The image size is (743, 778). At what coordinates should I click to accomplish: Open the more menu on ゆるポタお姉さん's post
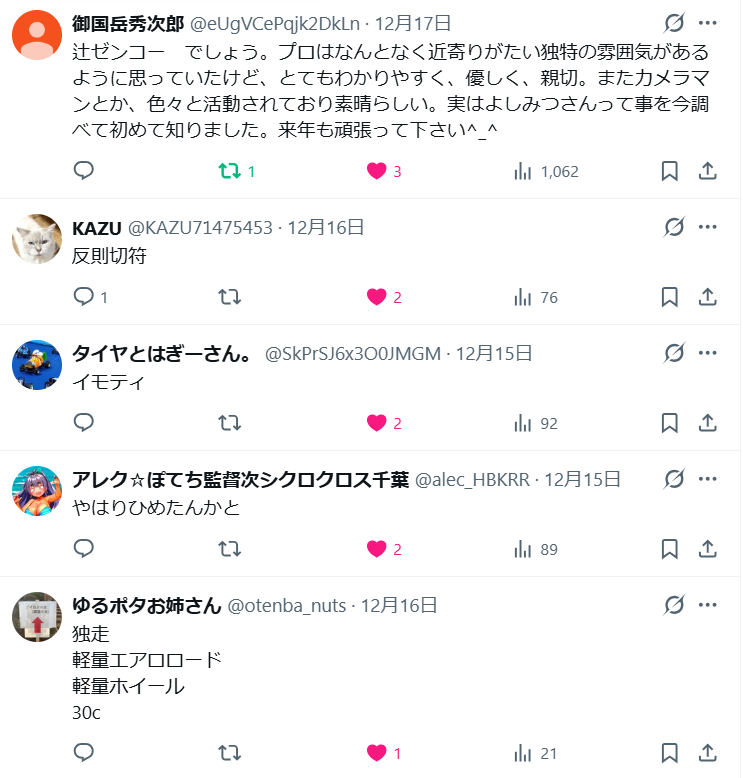pos(708,605)
